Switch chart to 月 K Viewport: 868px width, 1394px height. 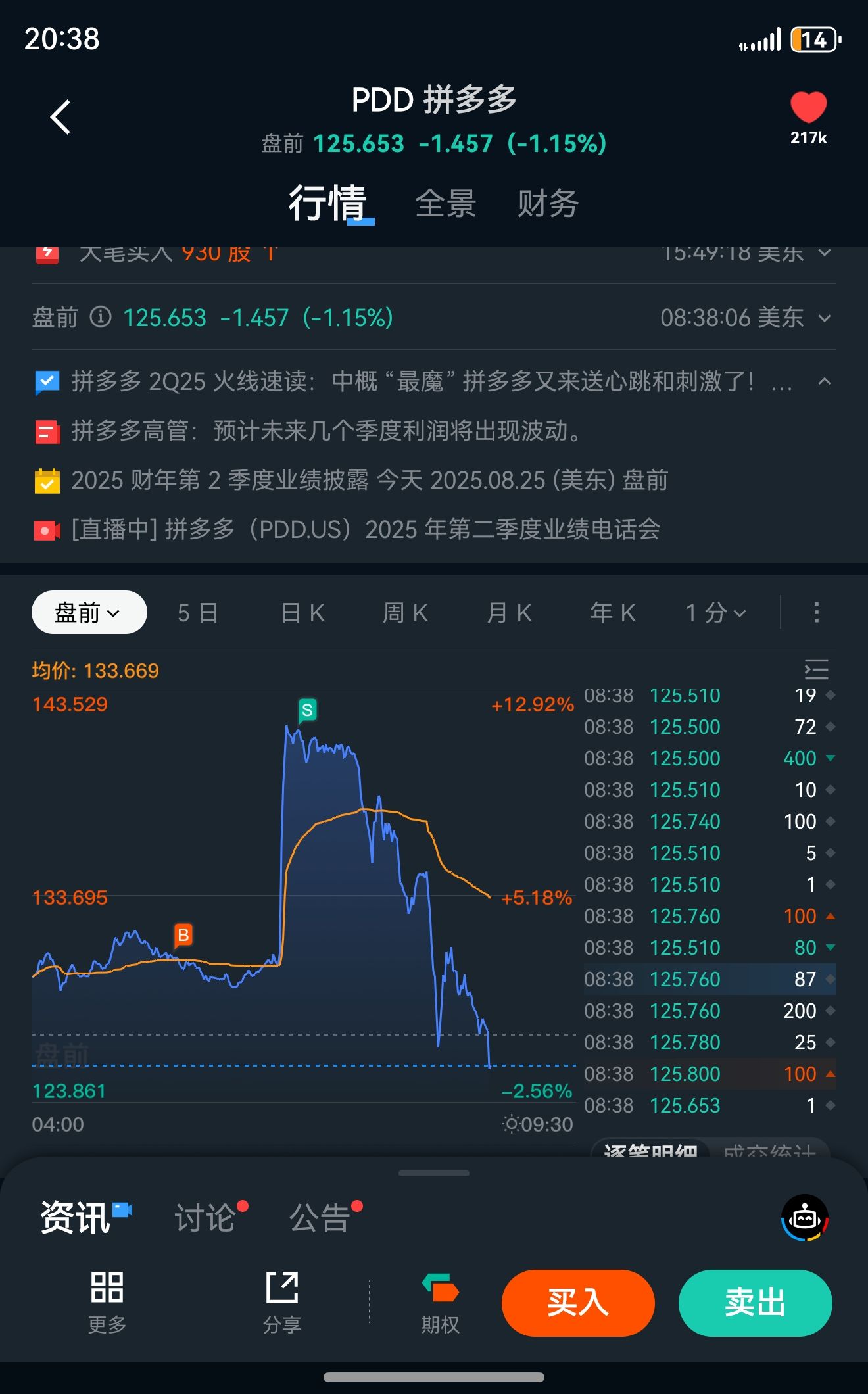click(509, 613)
